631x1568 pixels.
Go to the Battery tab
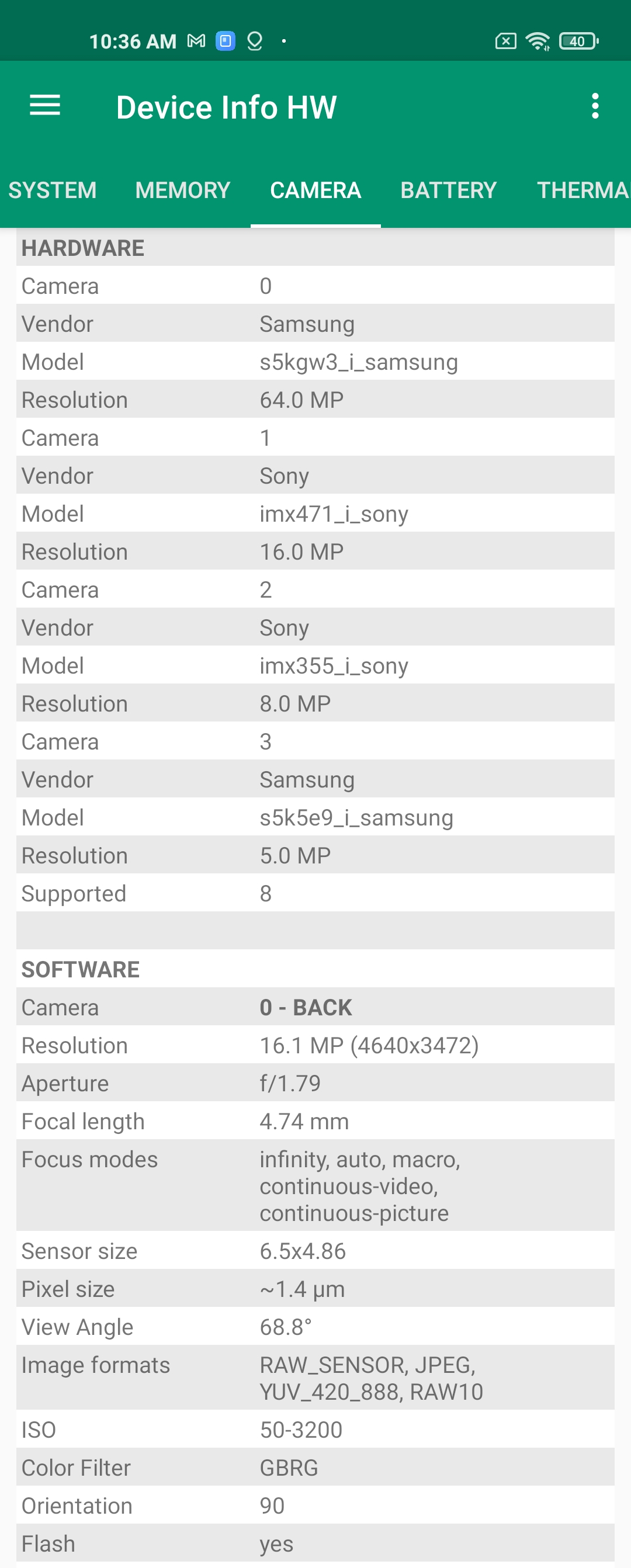(449, 190)
